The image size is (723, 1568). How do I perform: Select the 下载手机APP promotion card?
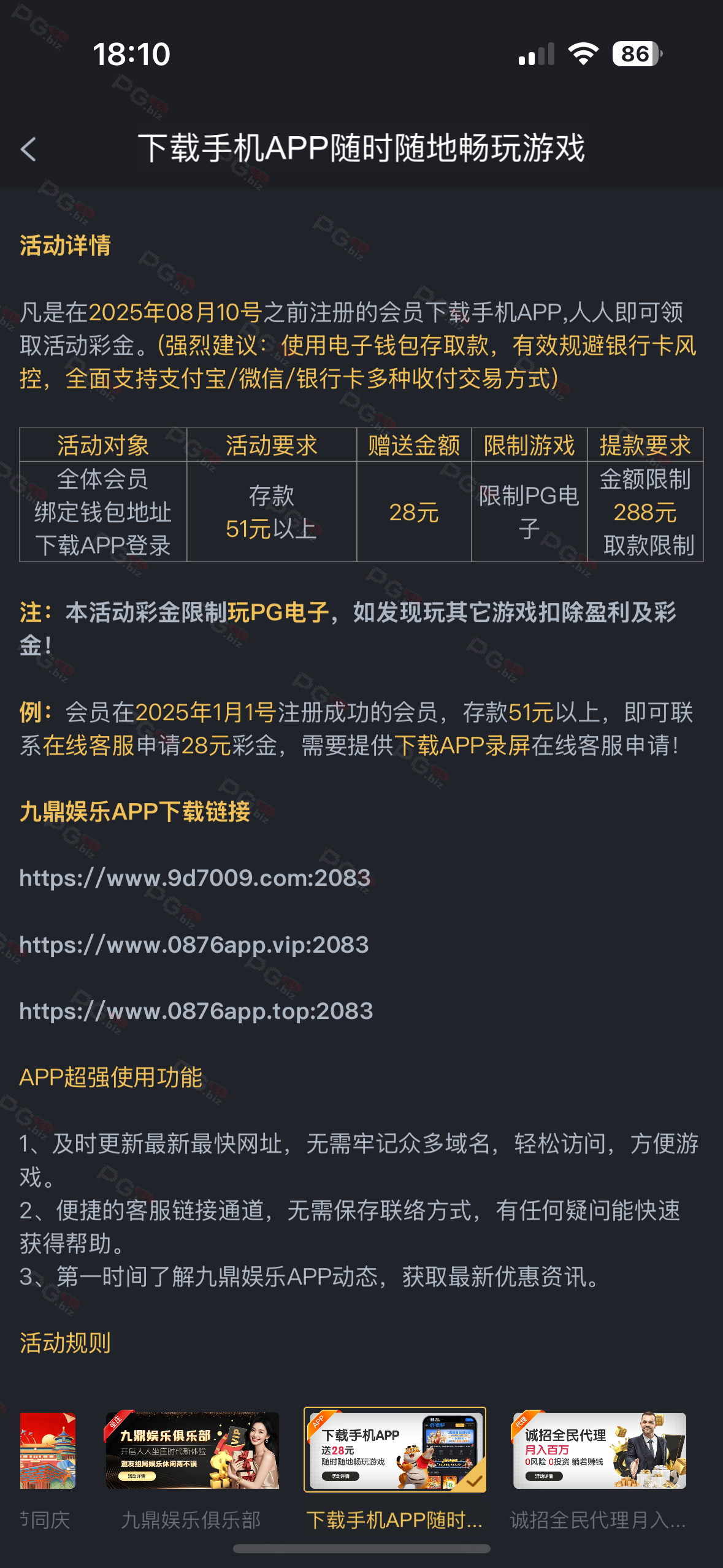395,1451
